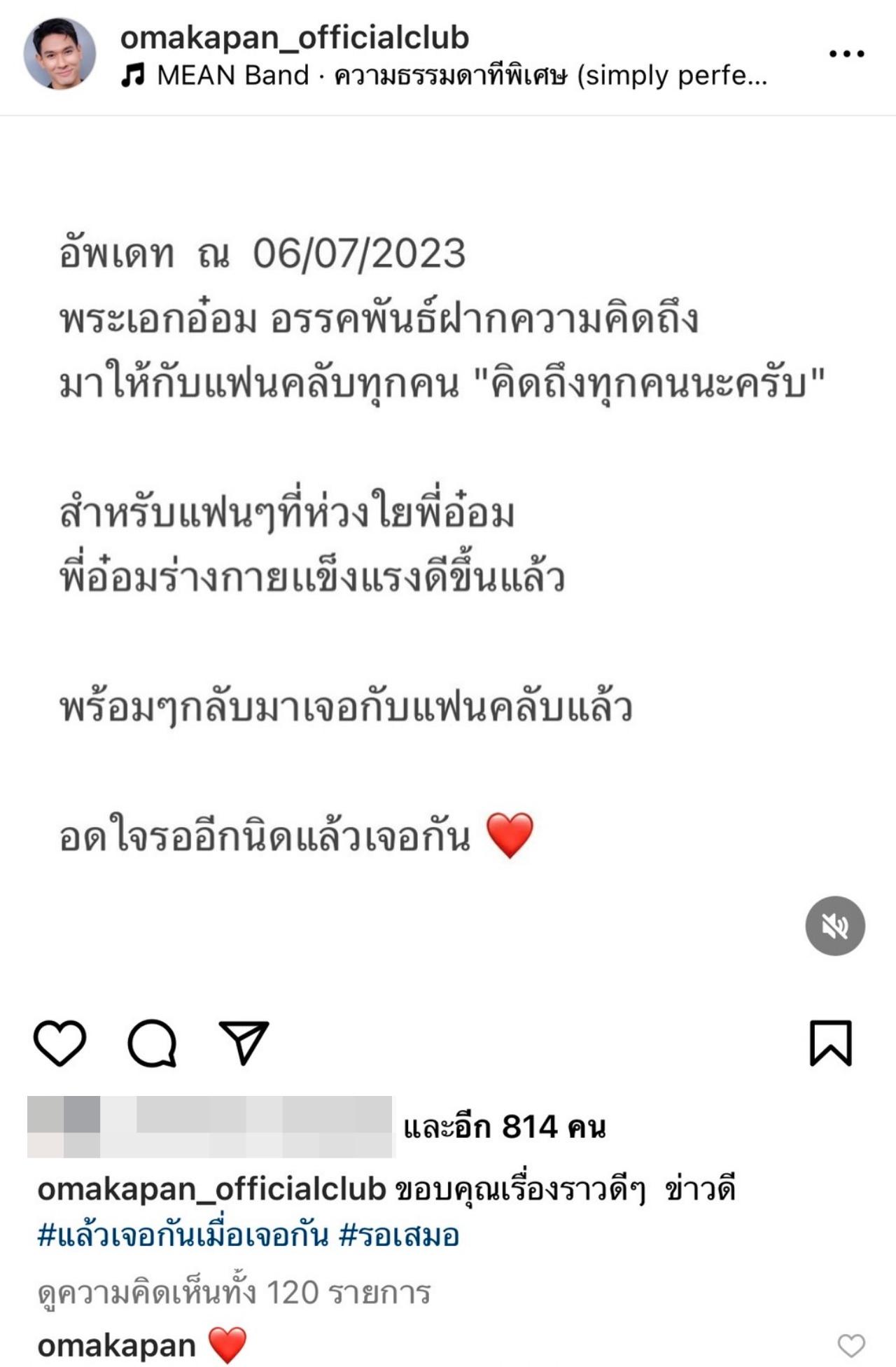Viewport: 896px width, 1367px height.
Task: Like omakapan's heart comment
Action: click(x=851, y=1345)
